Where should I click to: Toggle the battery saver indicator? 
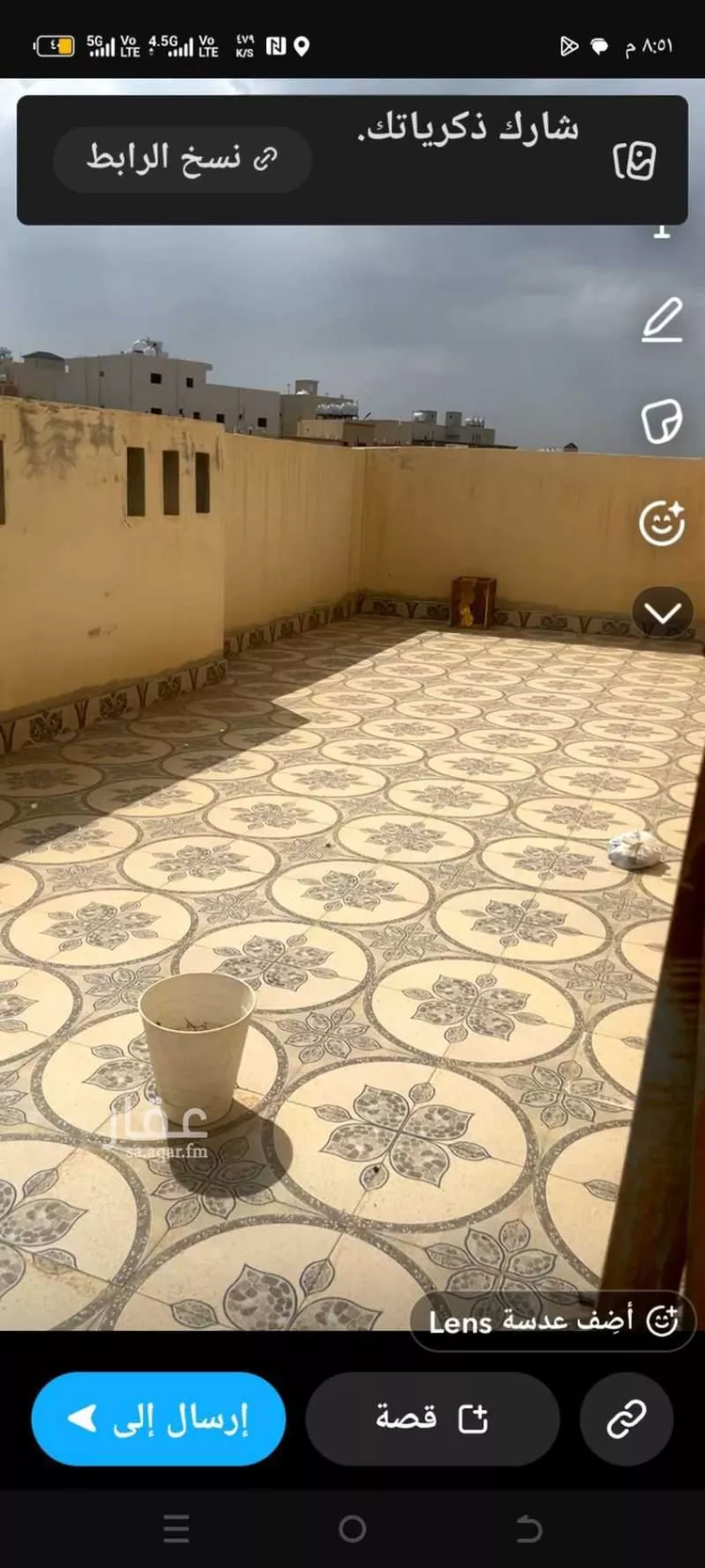tap(55, 43)
